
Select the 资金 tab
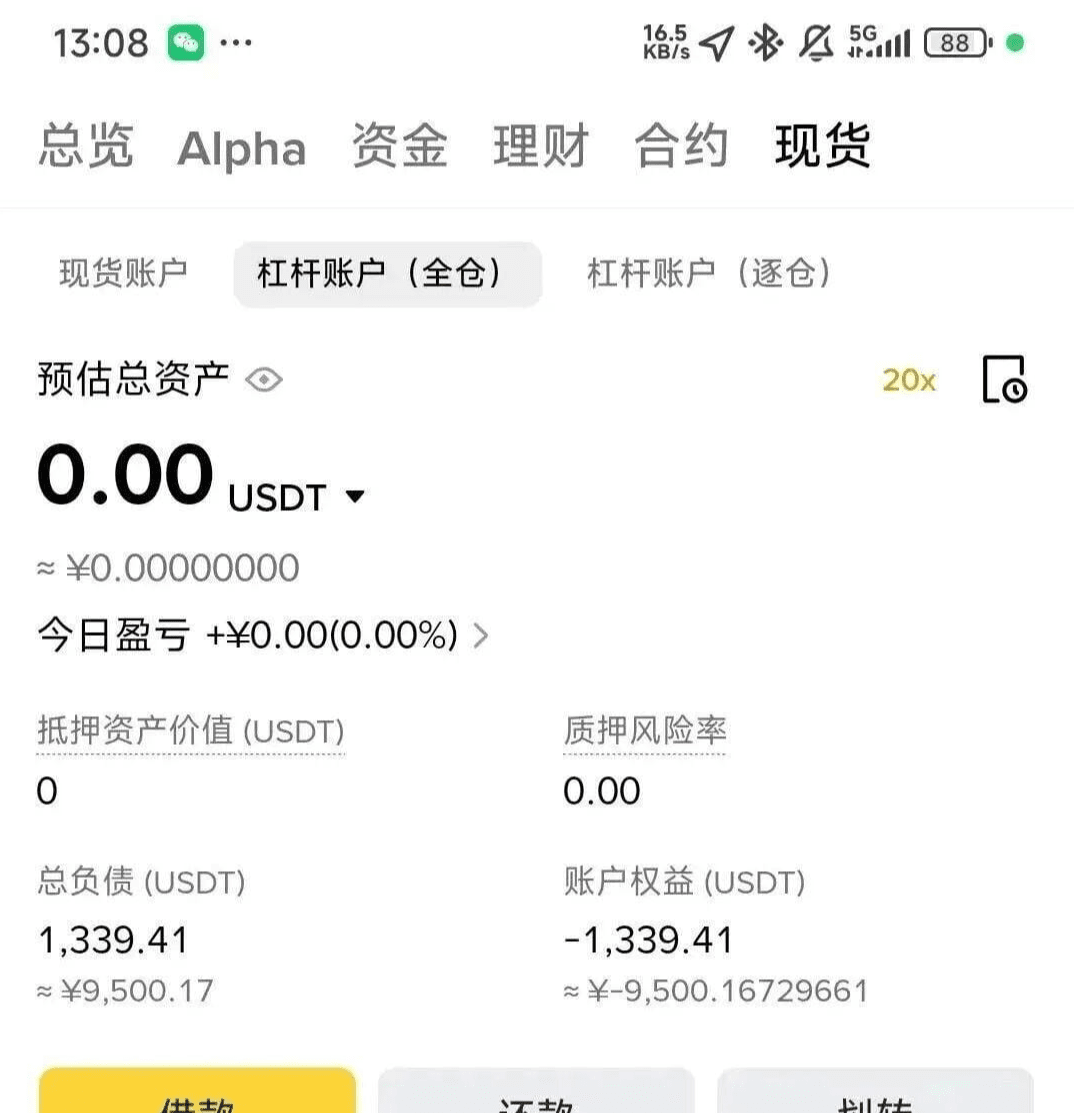click(400, 146)
